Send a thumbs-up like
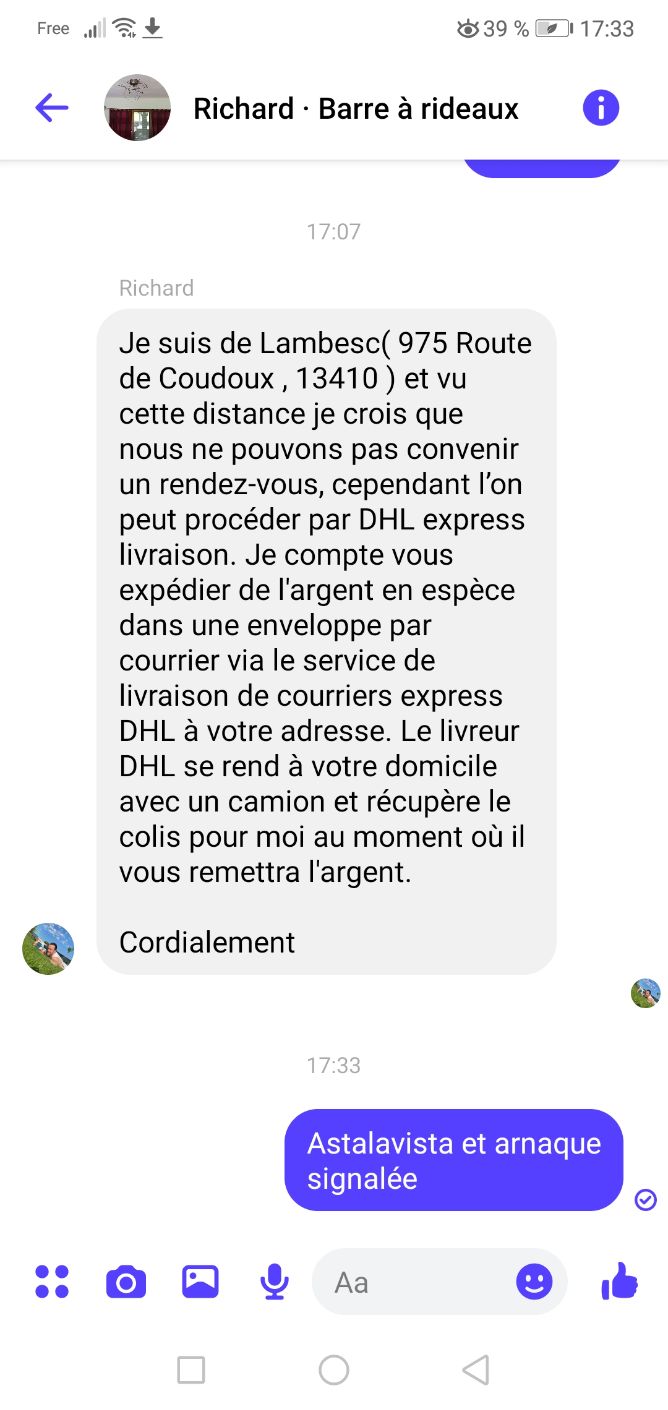The image size is (668, 1410). click(x=620, y=1280)
